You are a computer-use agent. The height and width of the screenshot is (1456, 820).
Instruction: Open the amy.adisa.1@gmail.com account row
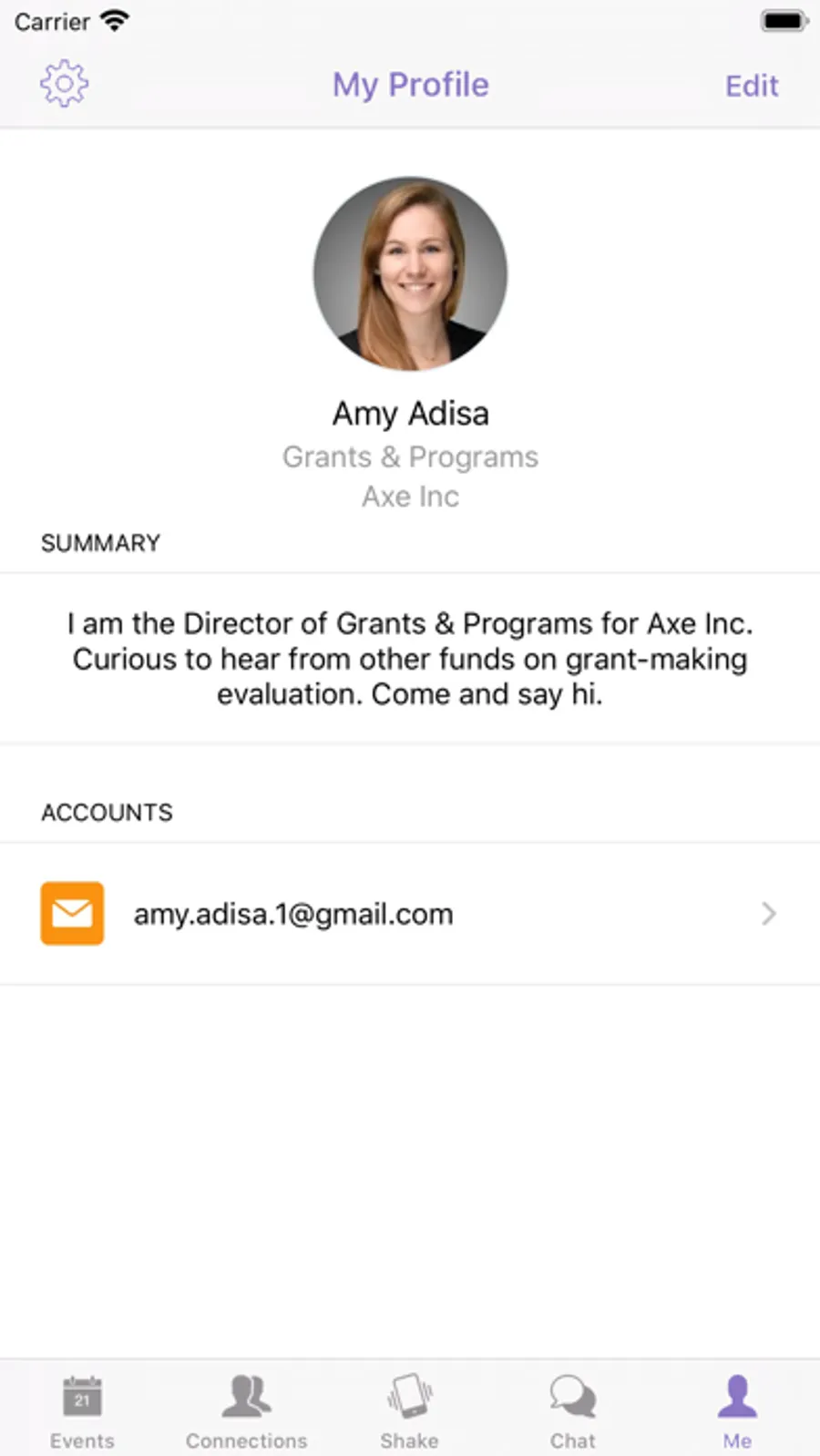[410, 914]
